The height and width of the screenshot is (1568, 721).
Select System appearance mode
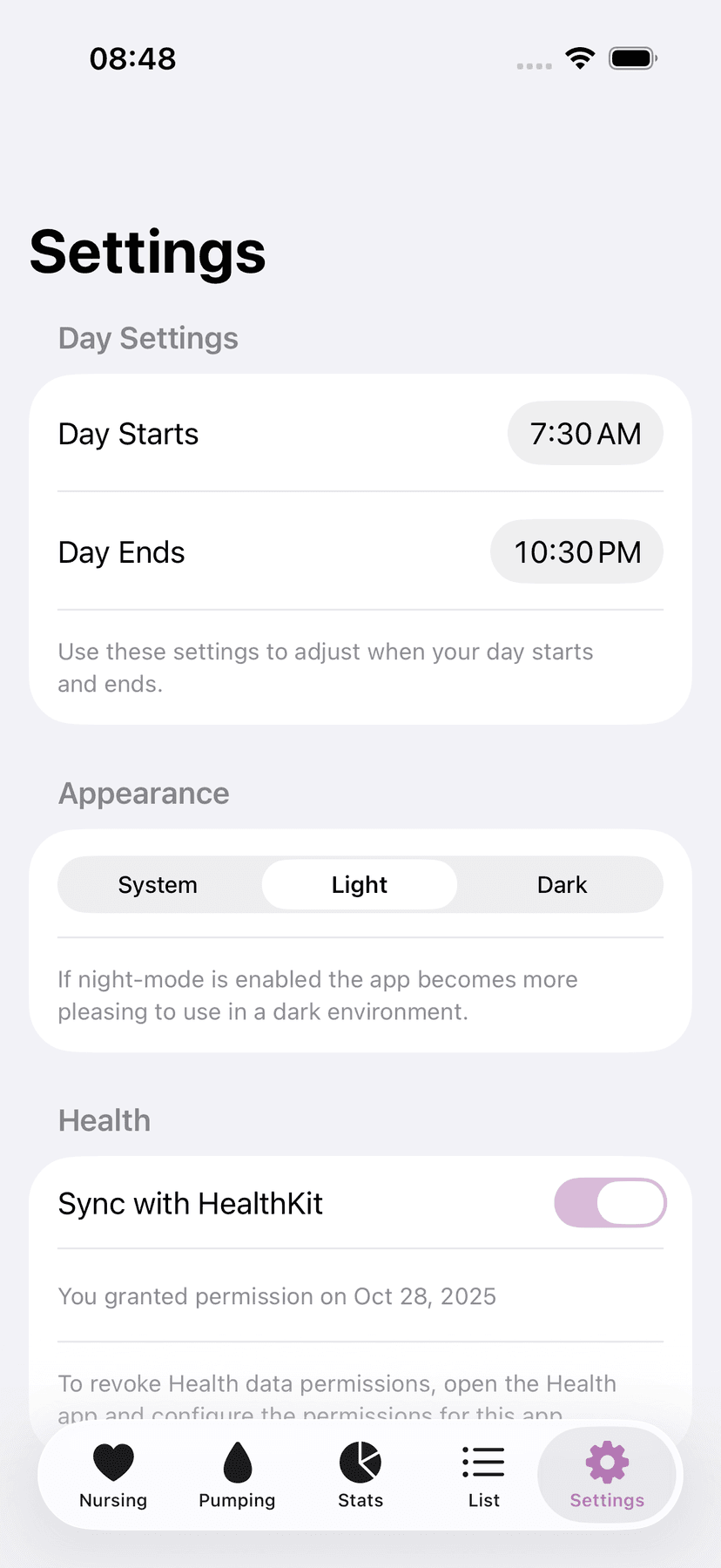158,885
